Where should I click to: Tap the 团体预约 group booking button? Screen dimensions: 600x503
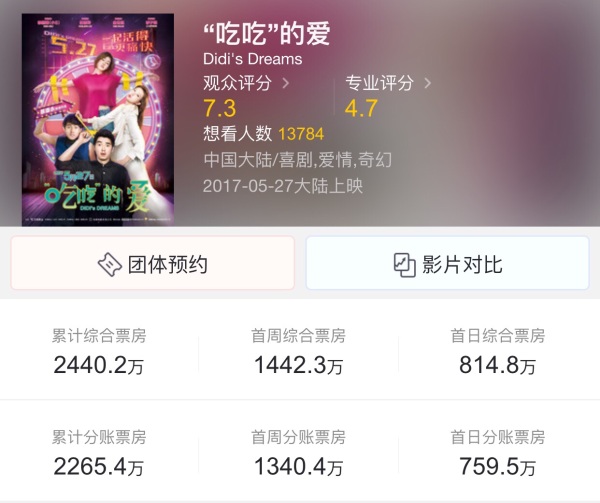[x=153, y=264]
